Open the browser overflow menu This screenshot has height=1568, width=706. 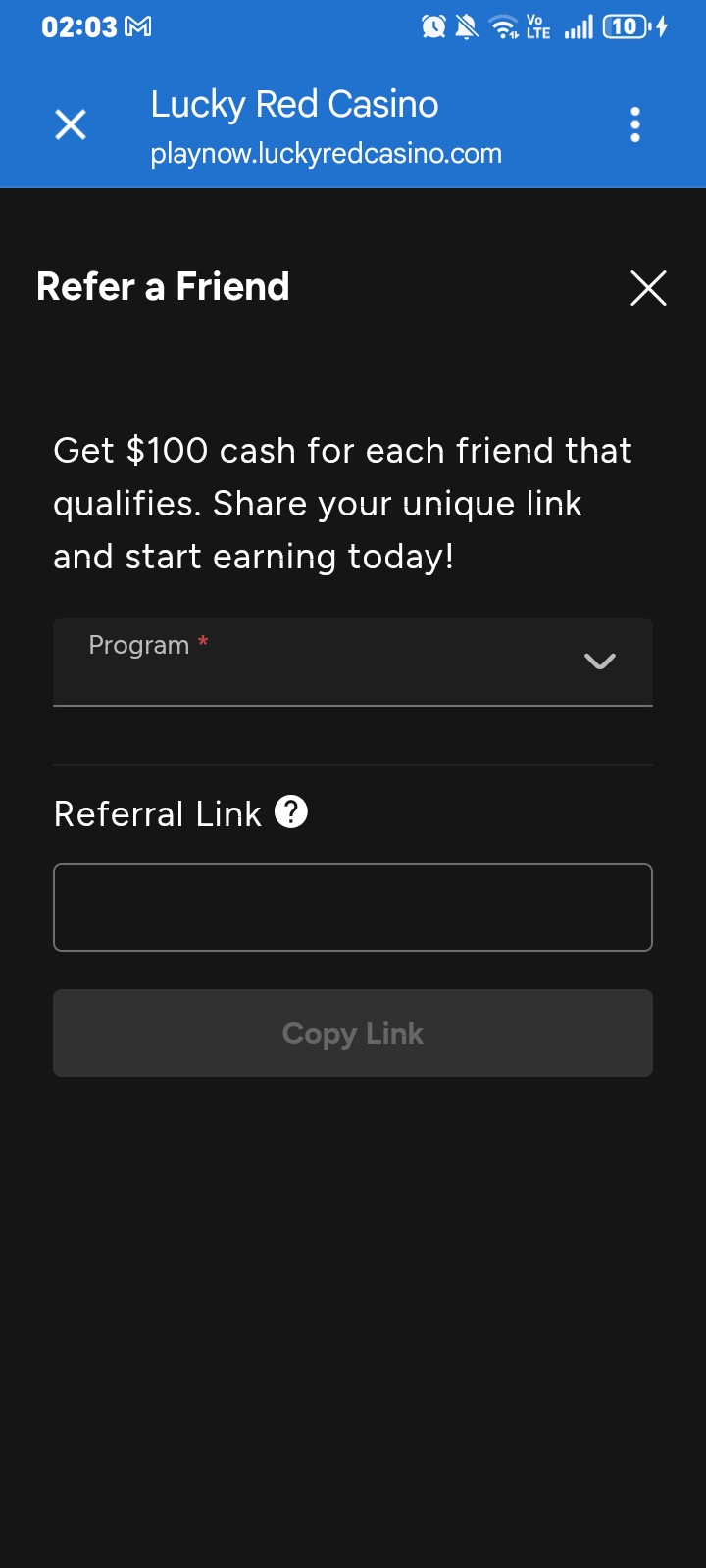(x=635, y=124)
